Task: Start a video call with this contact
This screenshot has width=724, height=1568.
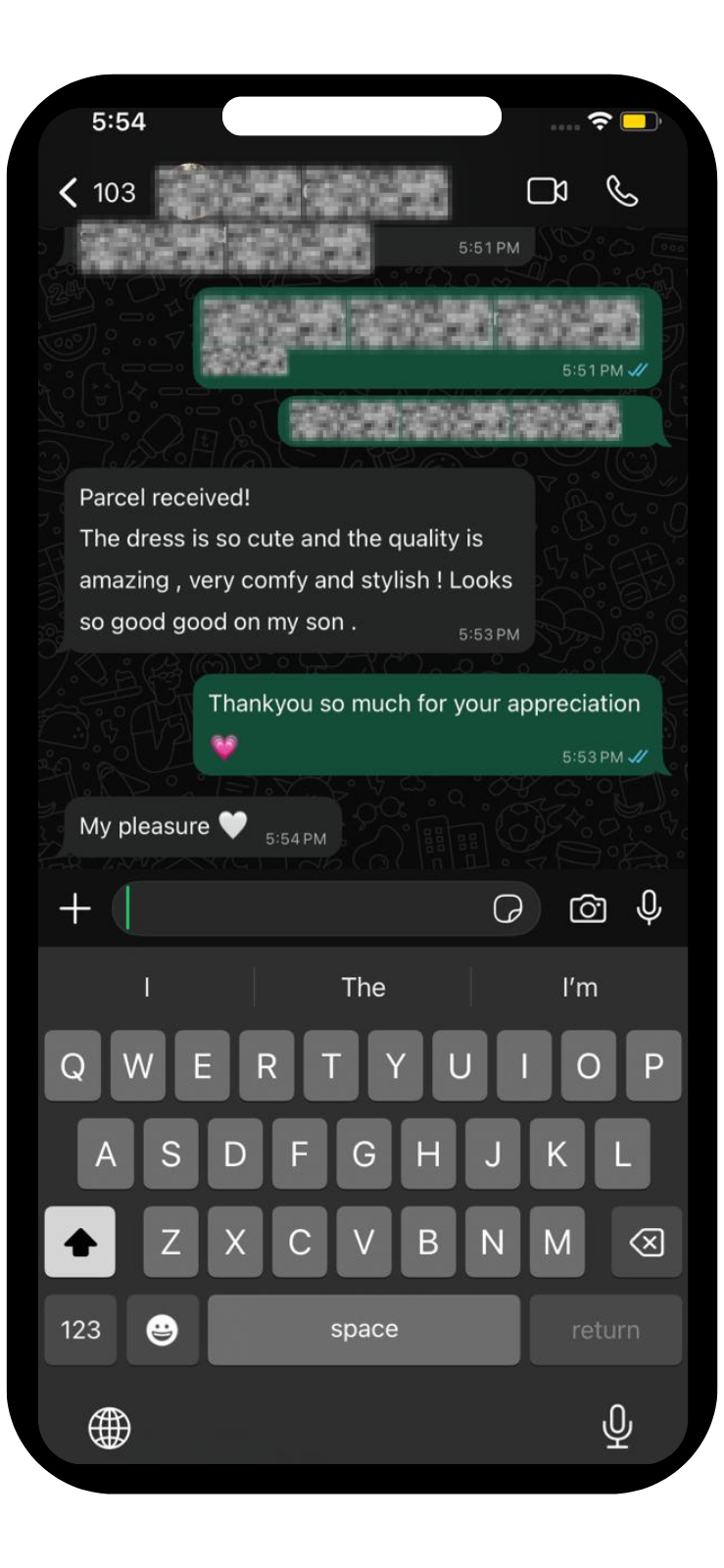Action: [x=547, y=191]
